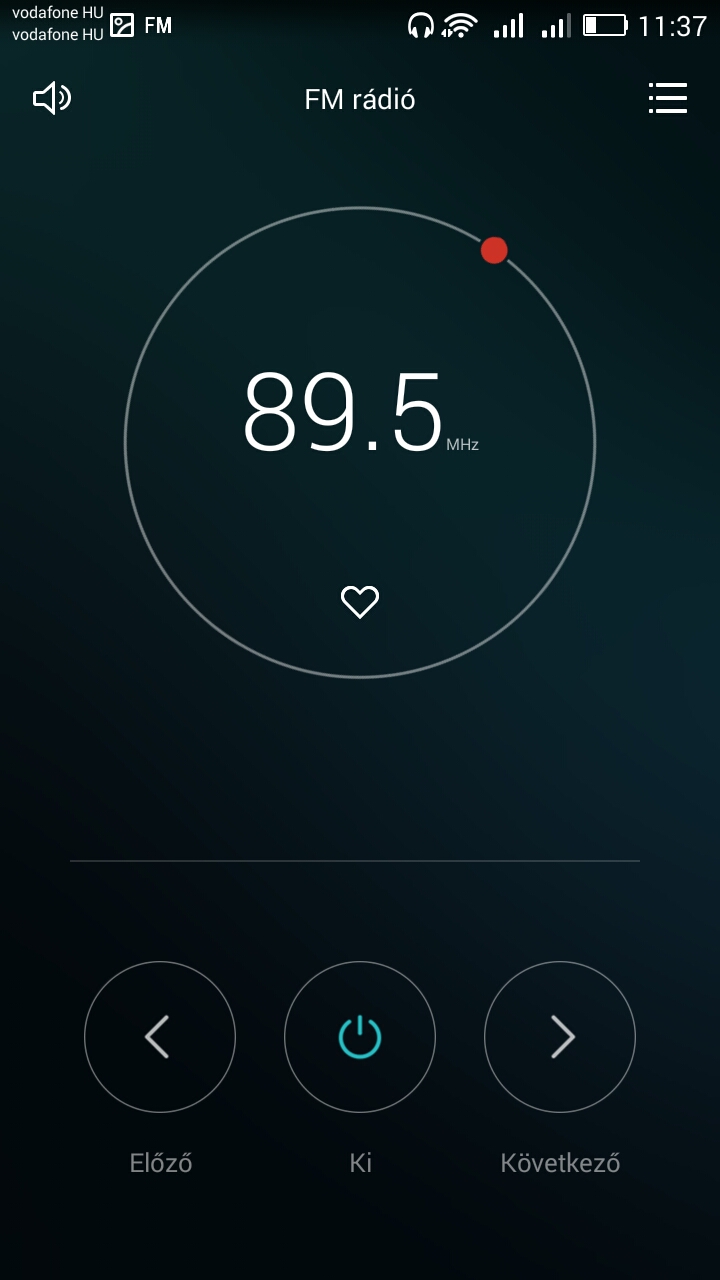Skip to next station (Következő)
The height and width of the screenshot is (1280, 720).
[x=560, y=1037]
